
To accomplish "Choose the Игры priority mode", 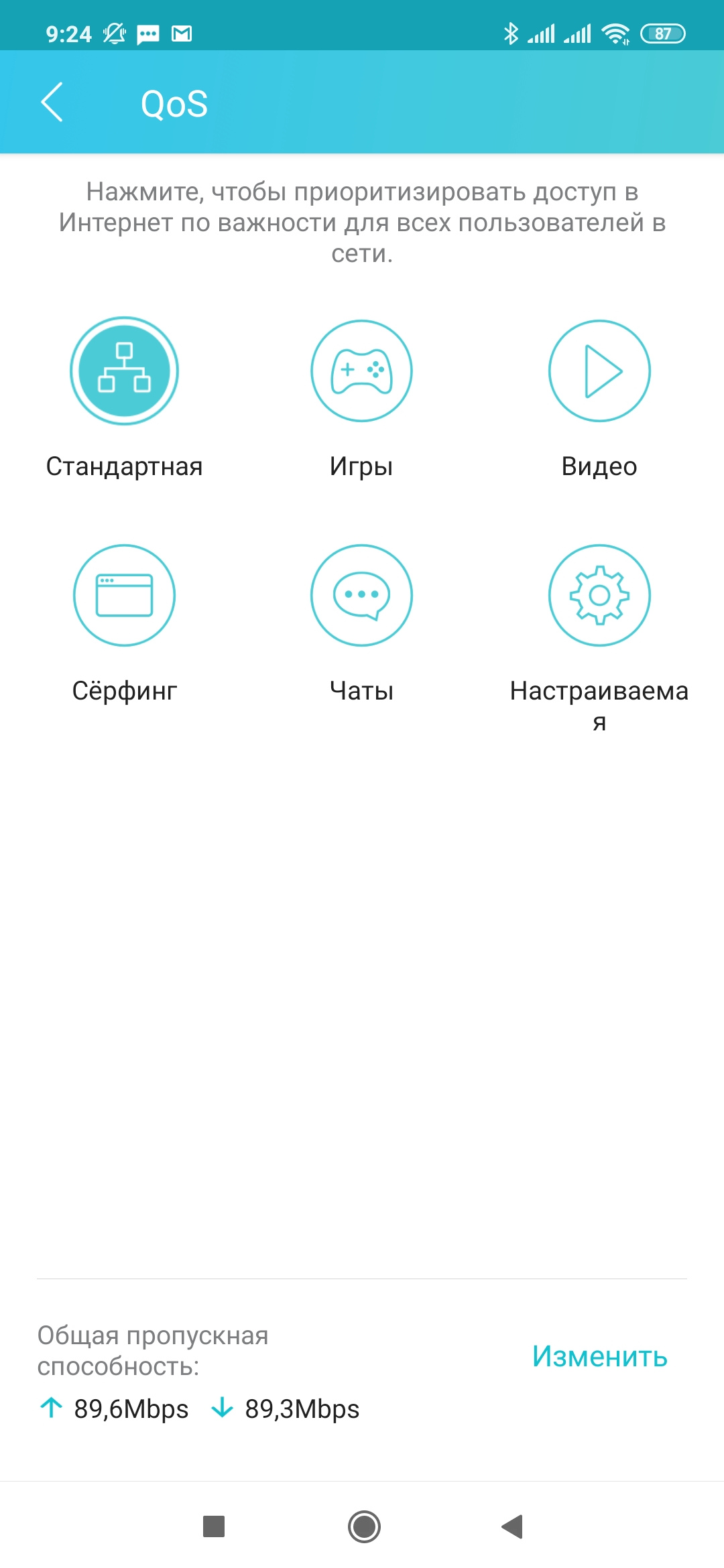I will 361,371.
